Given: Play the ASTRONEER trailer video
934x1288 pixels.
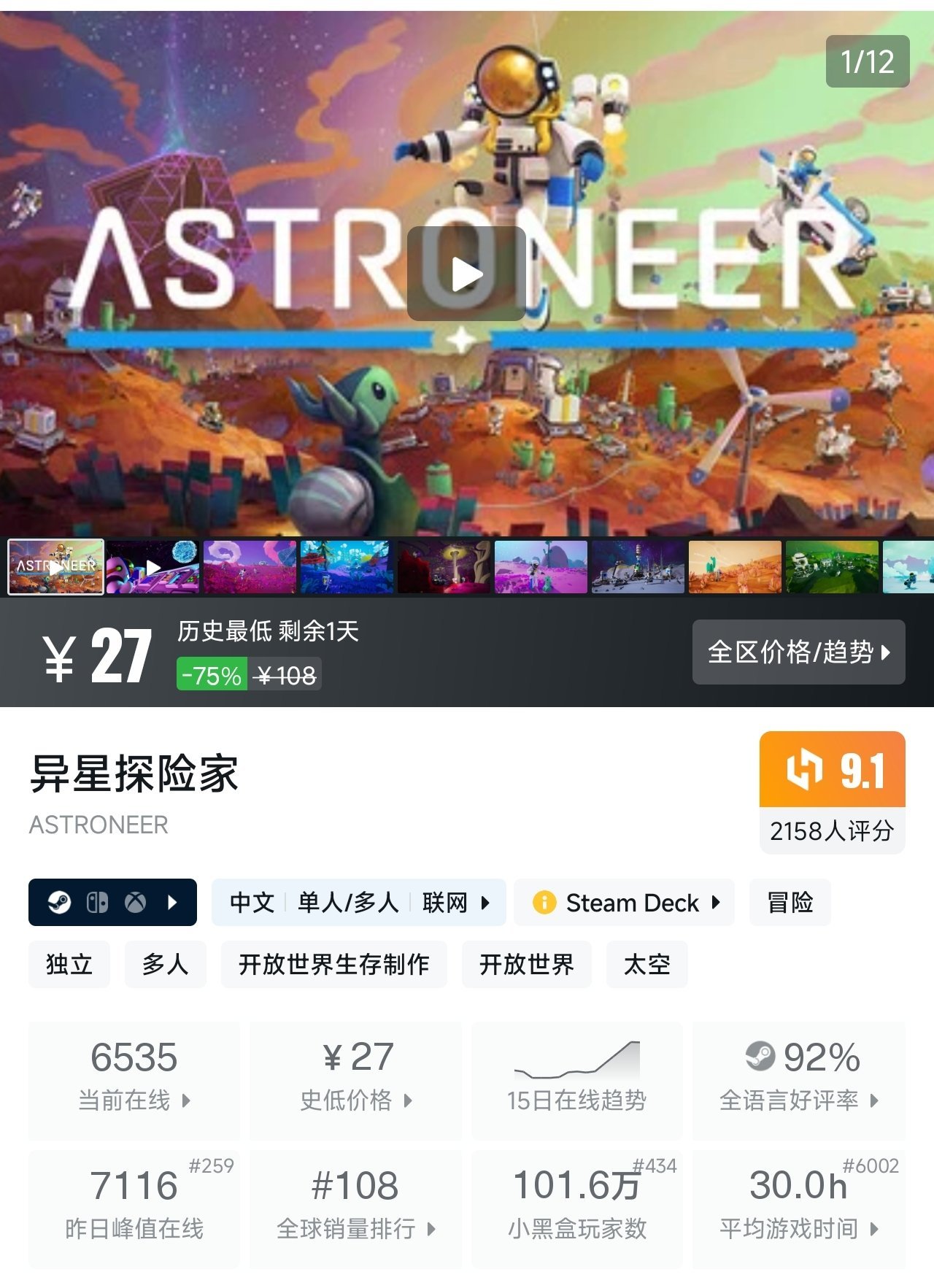Looking at the screenshot, I should pyautogui.click(x=466, y=274).
